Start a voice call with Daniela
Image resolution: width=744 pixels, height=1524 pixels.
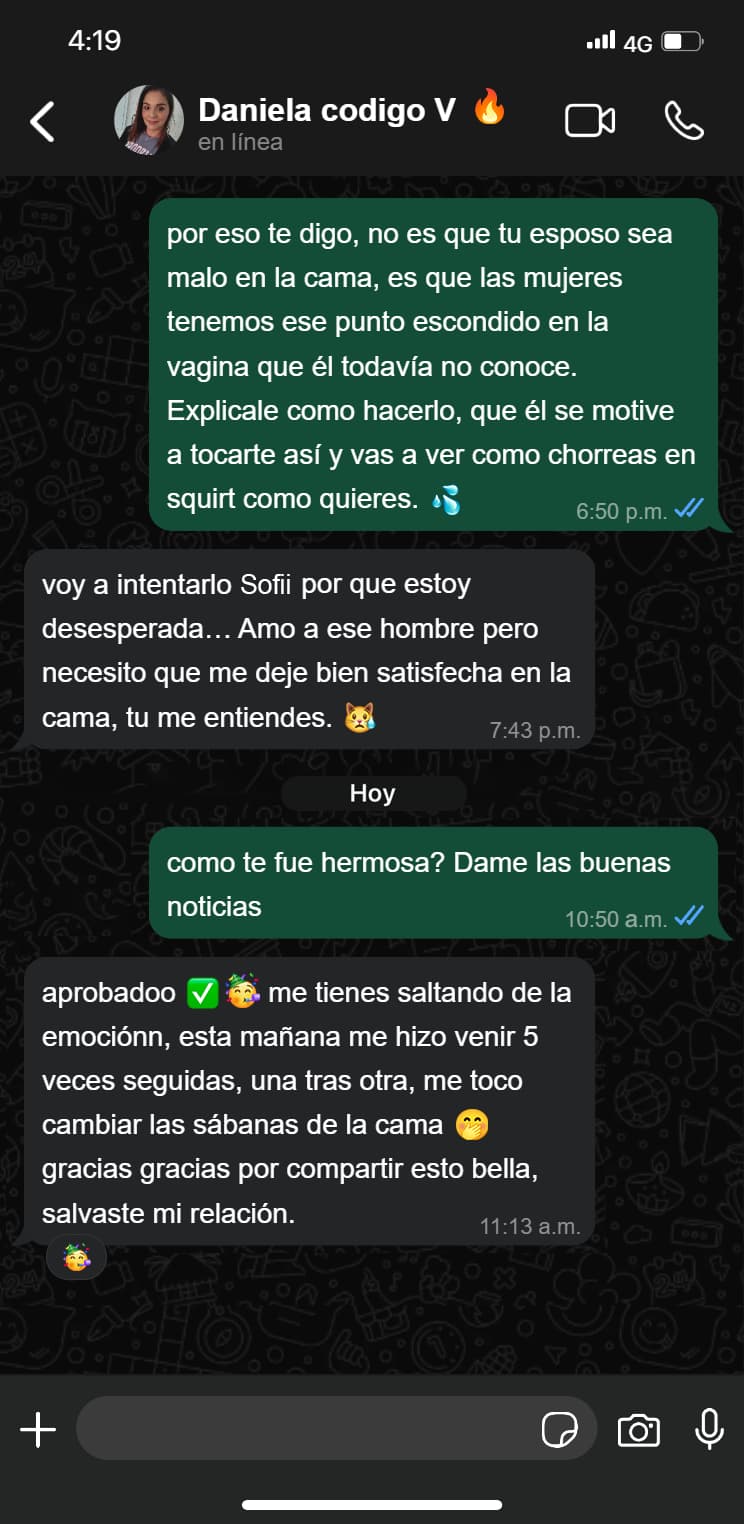click(684, 121)
